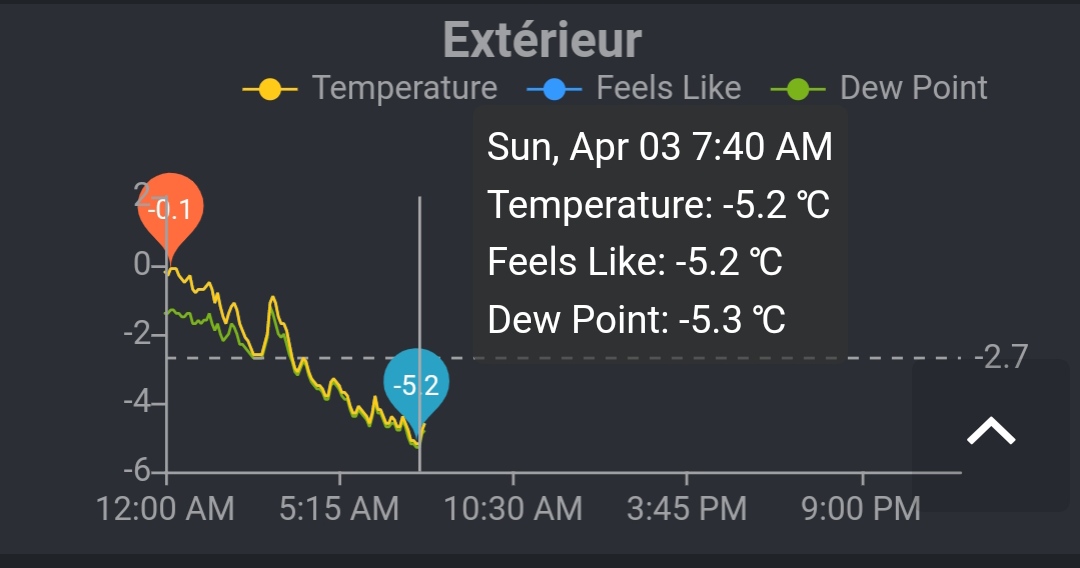Tap the scroll-to-top arrow button

(990, 433)
